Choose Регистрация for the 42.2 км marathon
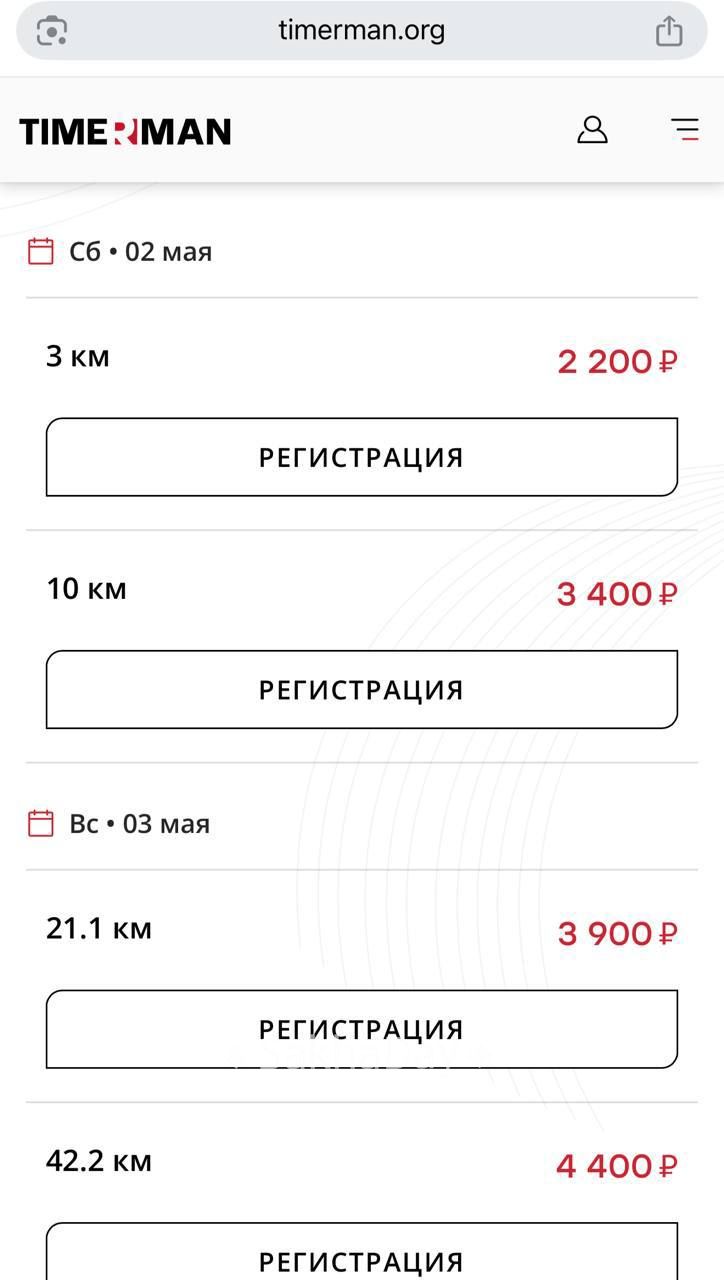724x1280 pixels. click(x=361, y=1256)
